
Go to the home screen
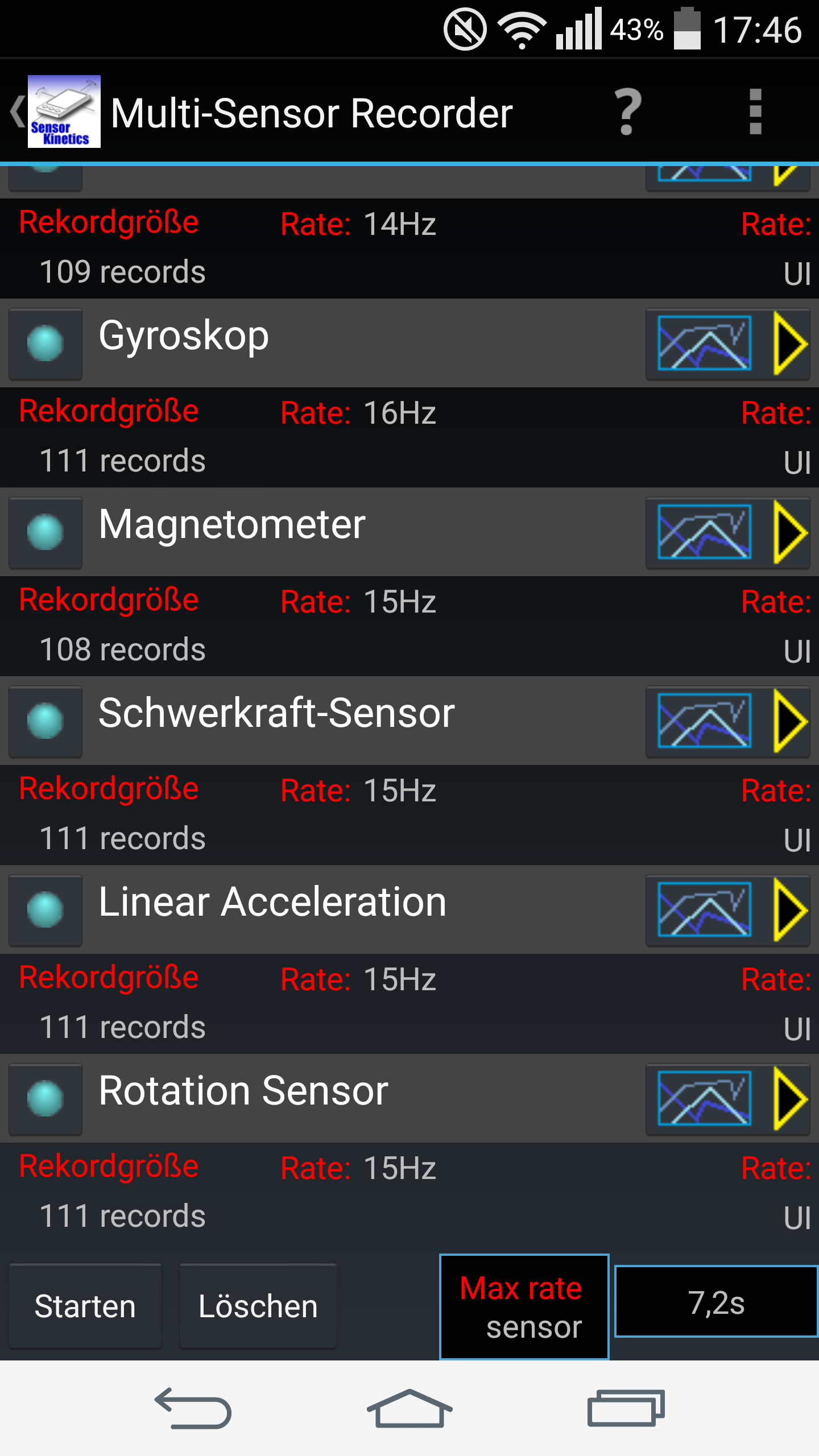[409, 1408]
